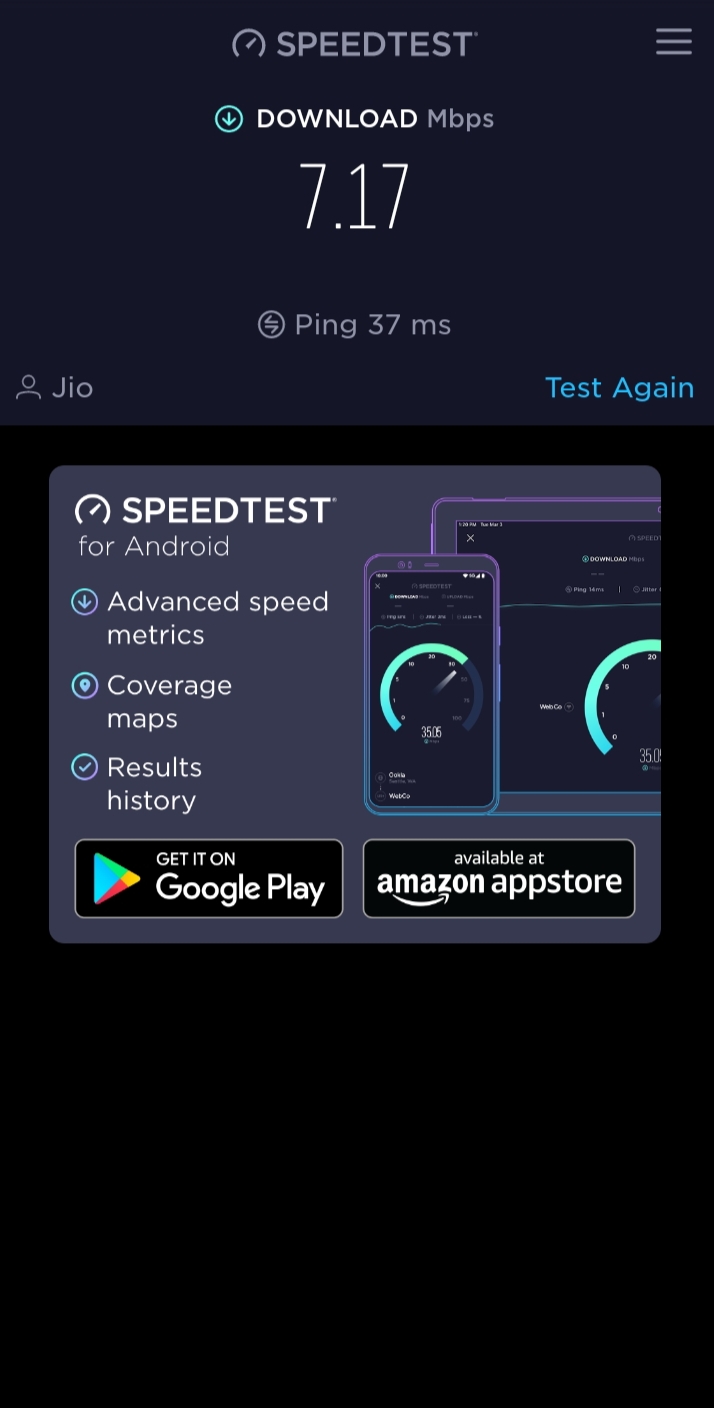Tap Test Again to rerun speed test
The width and height of the screenshot is (714, 1408).
[x=619, y=388]
